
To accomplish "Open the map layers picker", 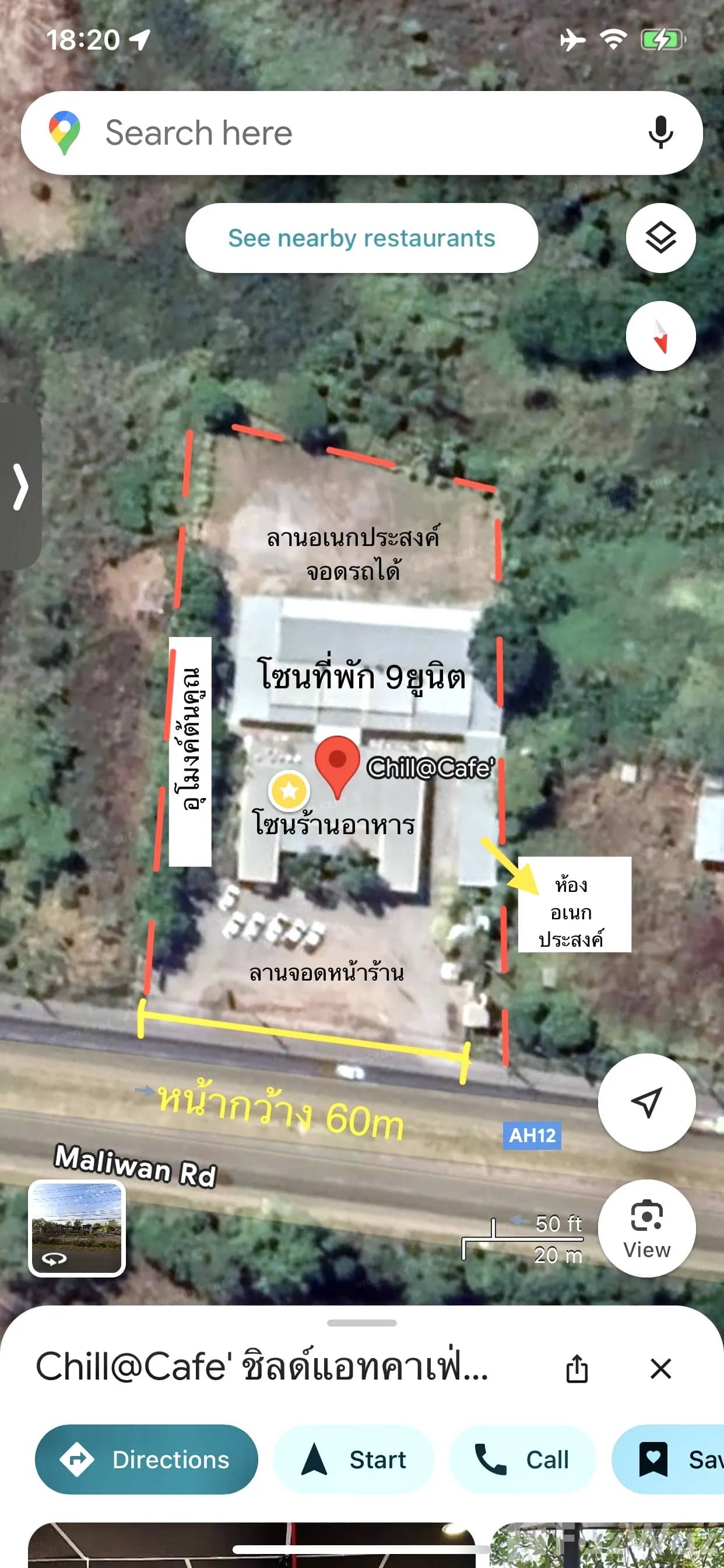I will pyautogui.click(x=660, y=239).
